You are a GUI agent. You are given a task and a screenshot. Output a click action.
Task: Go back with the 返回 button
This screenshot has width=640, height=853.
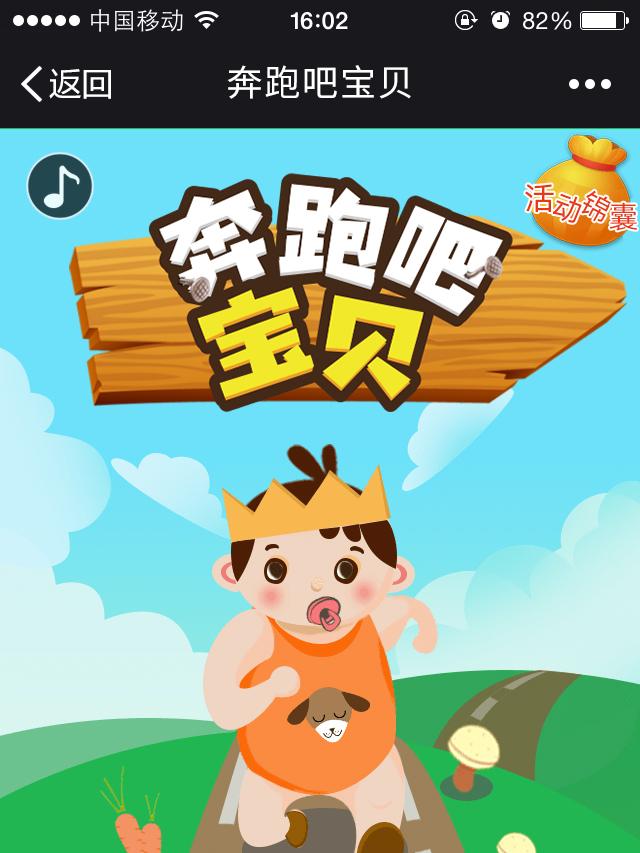66,84
